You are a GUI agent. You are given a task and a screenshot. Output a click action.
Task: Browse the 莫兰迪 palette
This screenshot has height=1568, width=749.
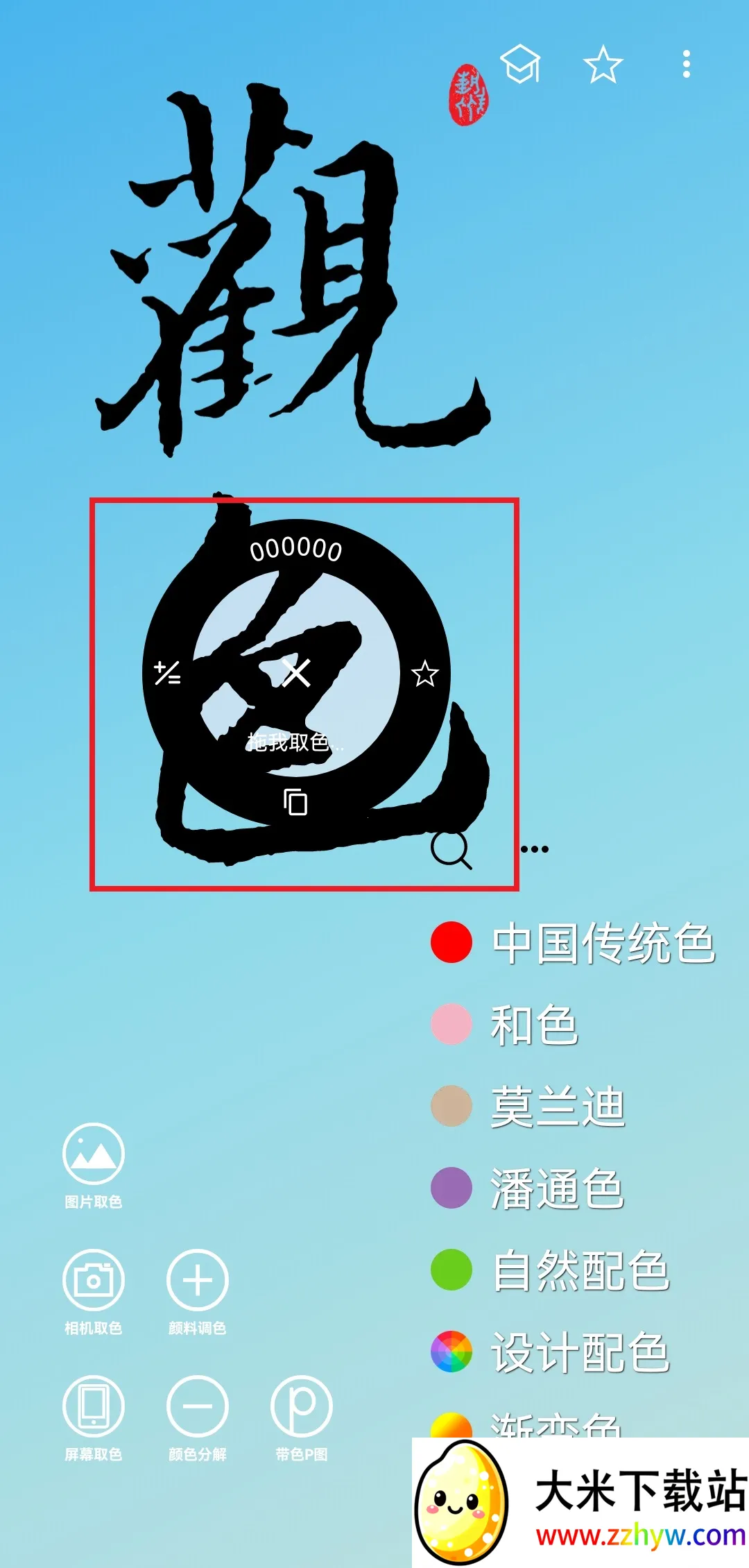(x=528, y=1106)
